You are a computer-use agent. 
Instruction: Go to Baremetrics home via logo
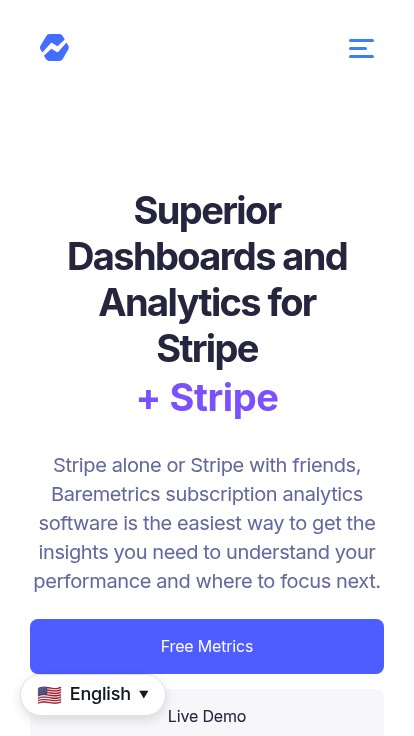coord(54,48)
